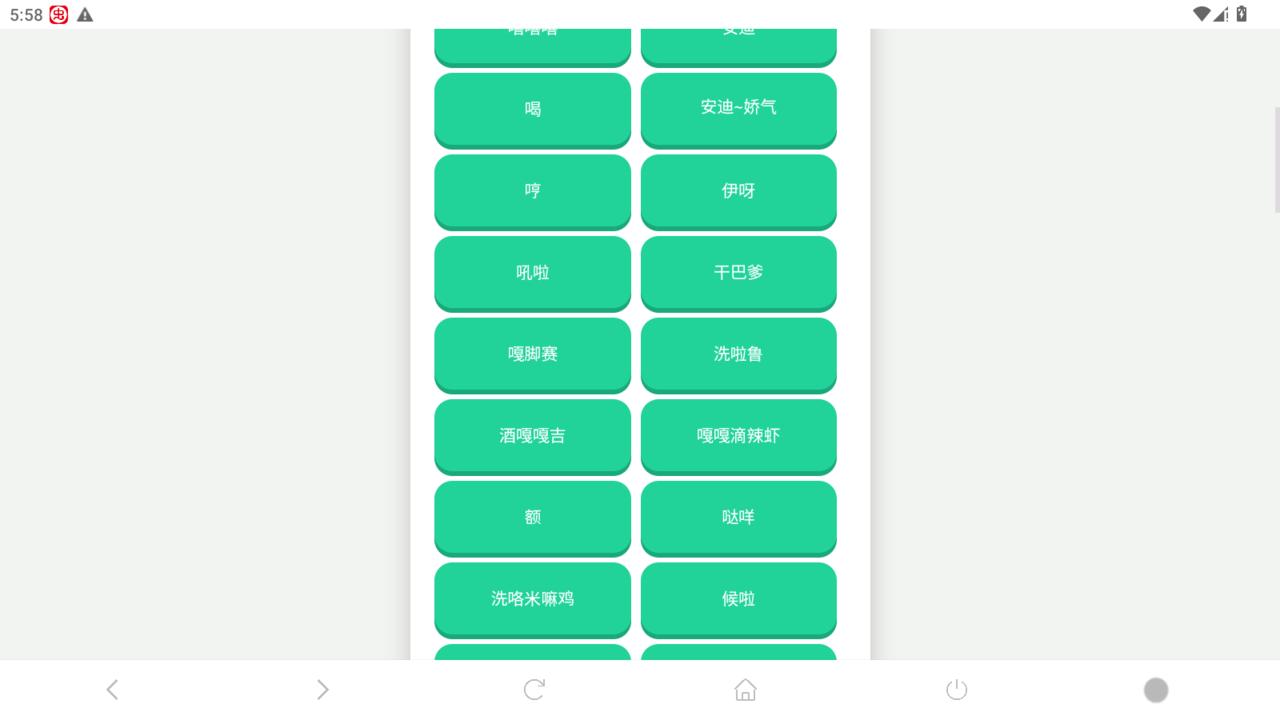
Task: Tap the 喝 sound button
Action: (532, 108)
